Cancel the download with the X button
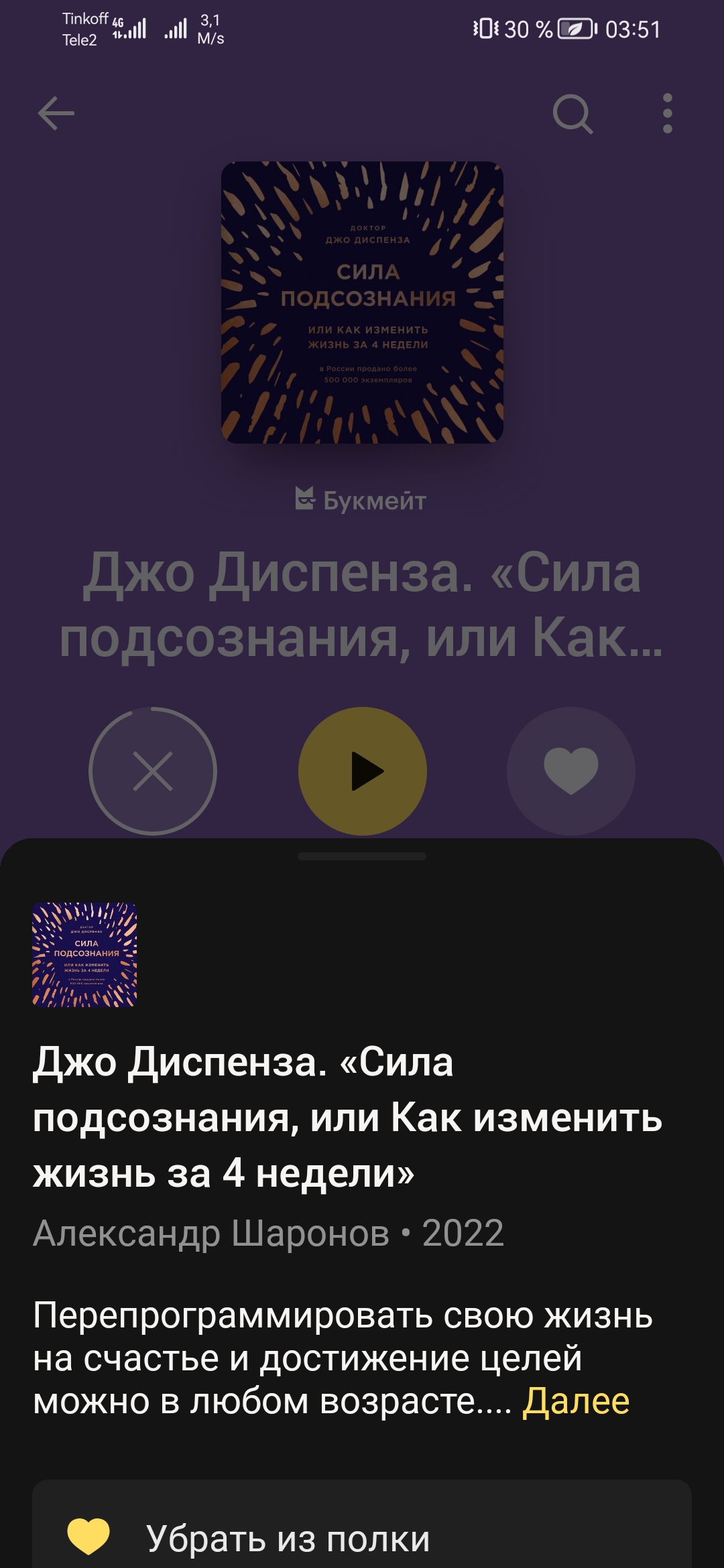Image resolution: width=724 pixels, height=1568 pixels. (153, 771)
